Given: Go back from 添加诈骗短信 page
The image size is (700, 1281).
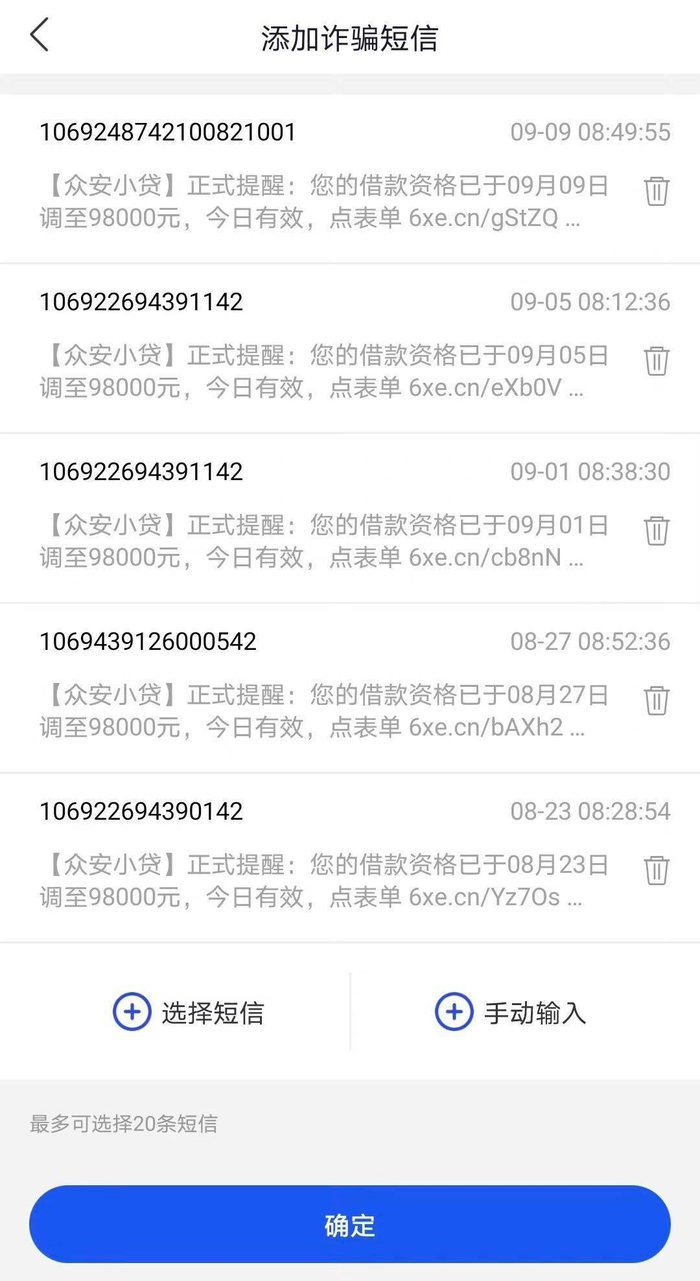Looking at the screenshot, I should coord(39,36).
